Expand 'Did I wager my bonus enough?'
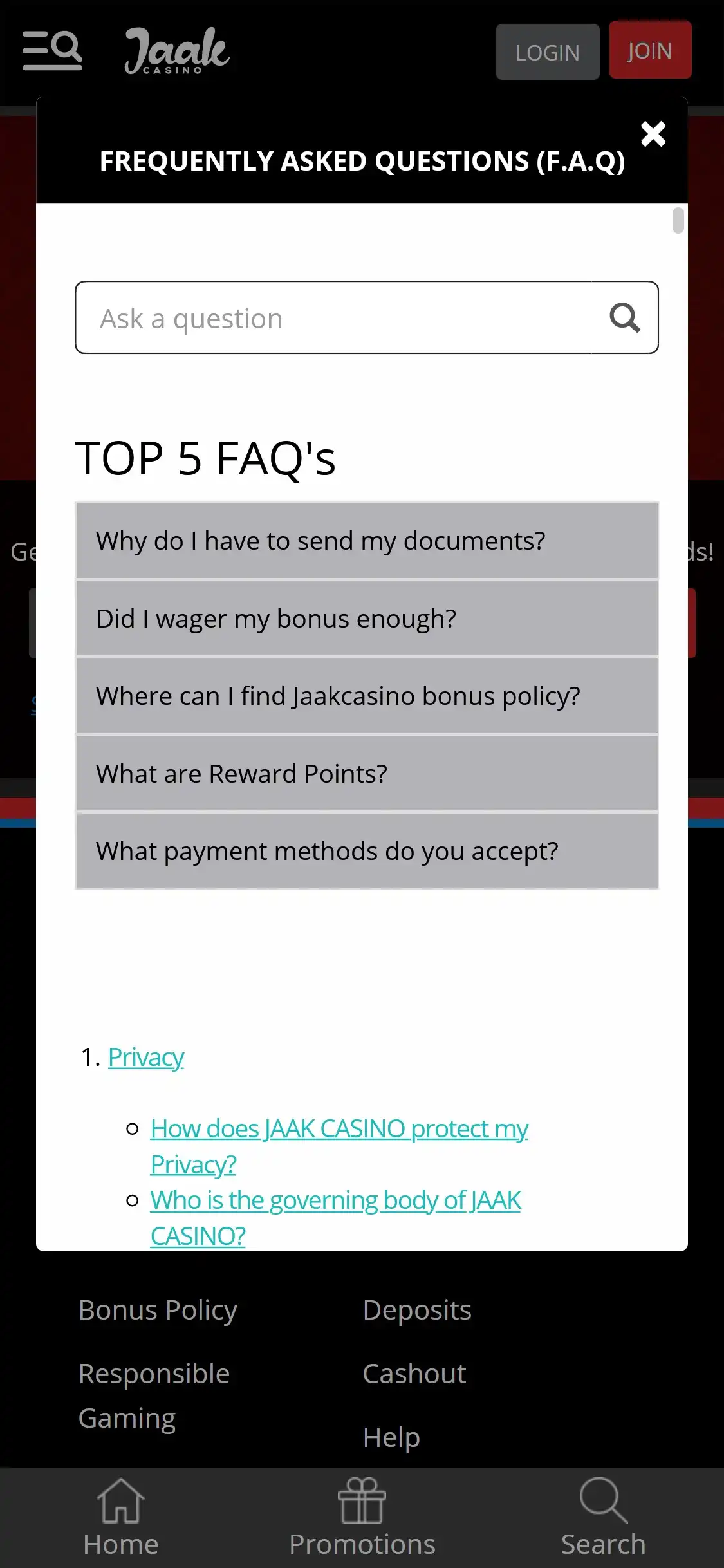 tap(367, 619)
